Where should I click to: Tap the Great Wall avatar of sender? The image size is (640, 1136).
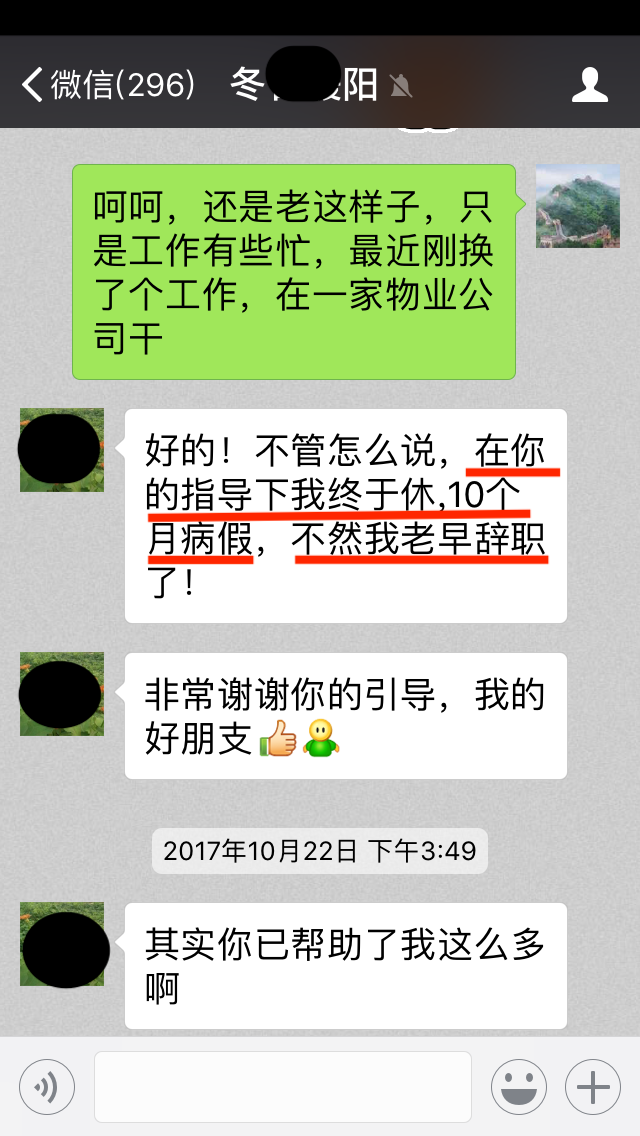pyautogui.click(x=578, y=206)
